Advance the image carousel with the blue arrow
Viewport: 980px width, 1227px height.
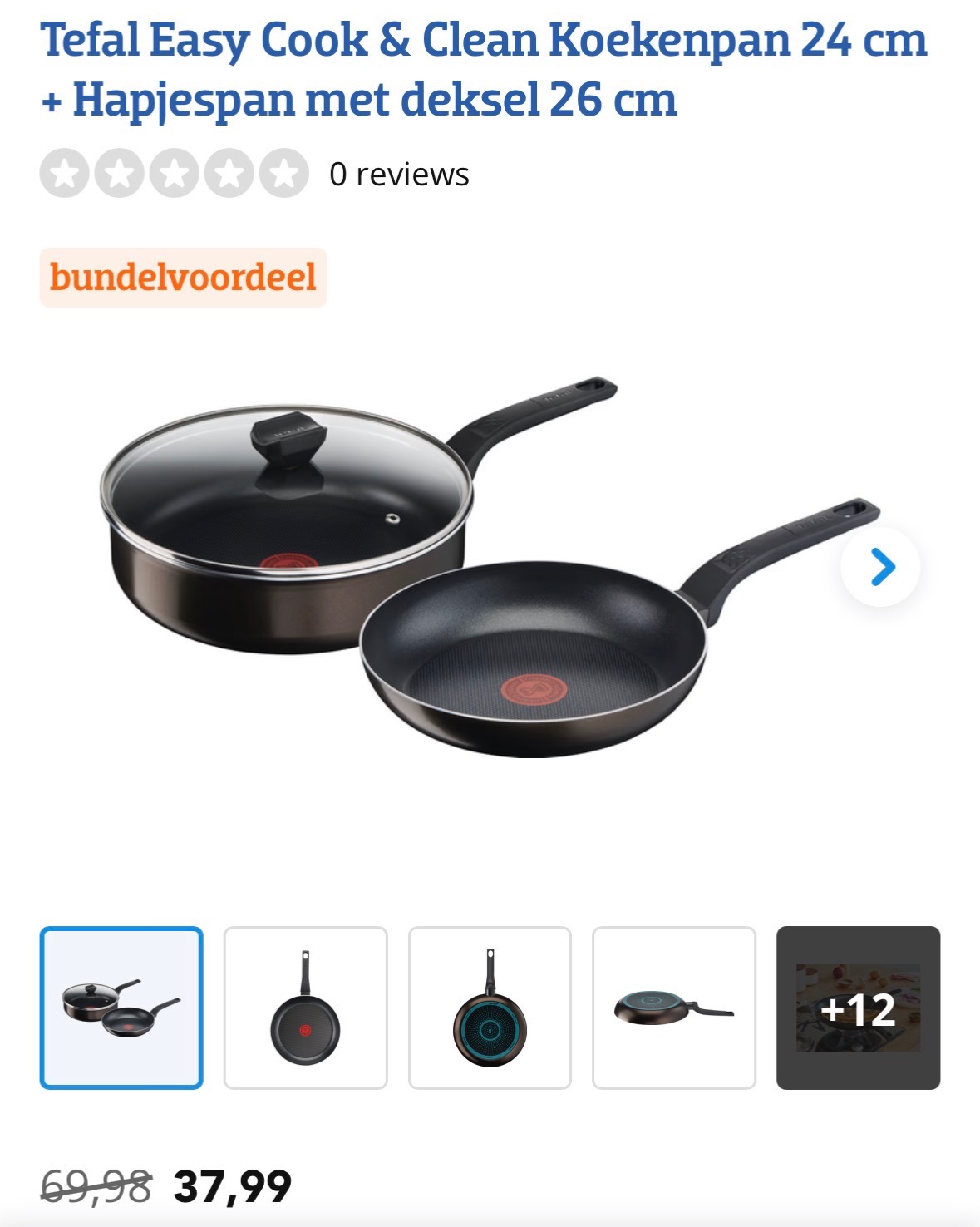tap(884, 568)
